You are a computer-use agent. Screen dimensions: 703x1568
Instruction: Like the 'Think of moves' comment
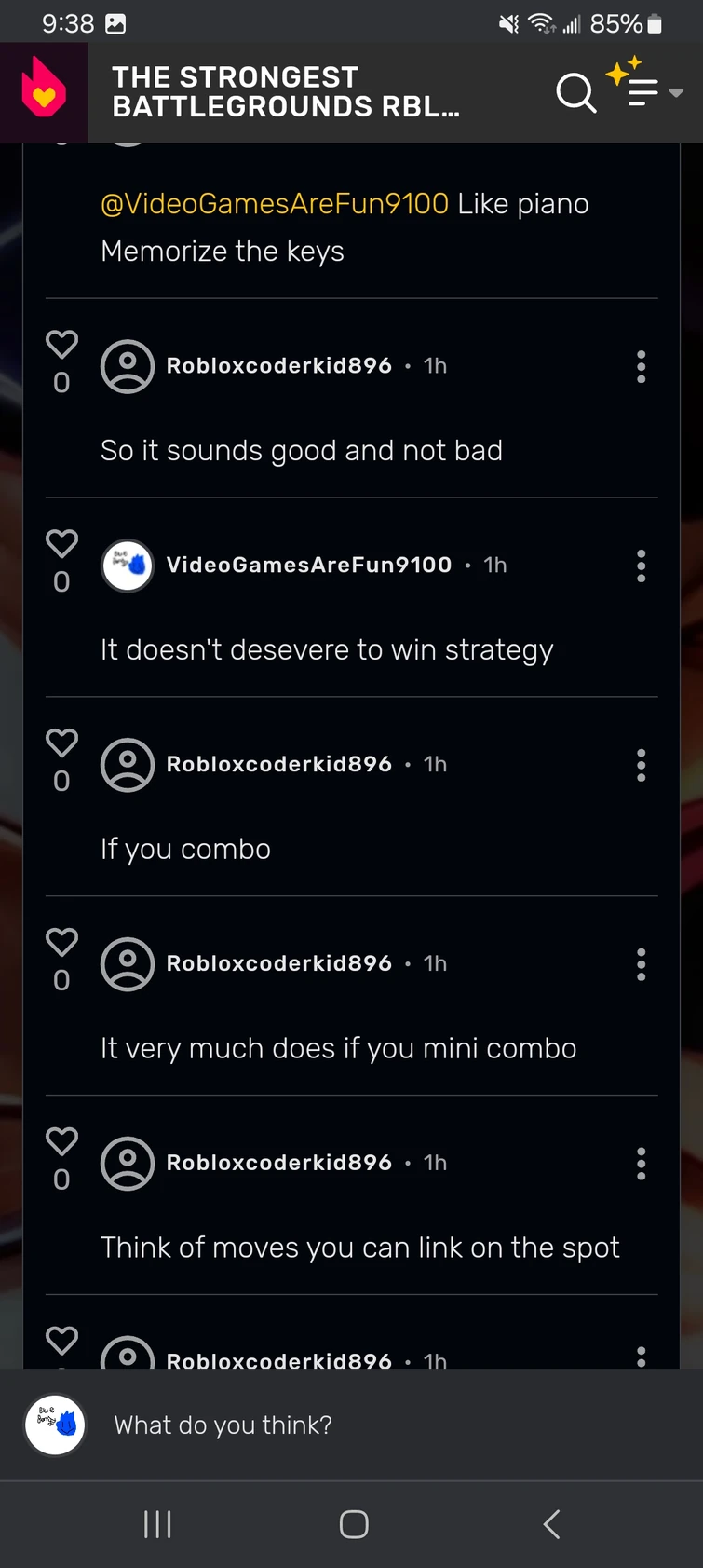coord(61,1141)
